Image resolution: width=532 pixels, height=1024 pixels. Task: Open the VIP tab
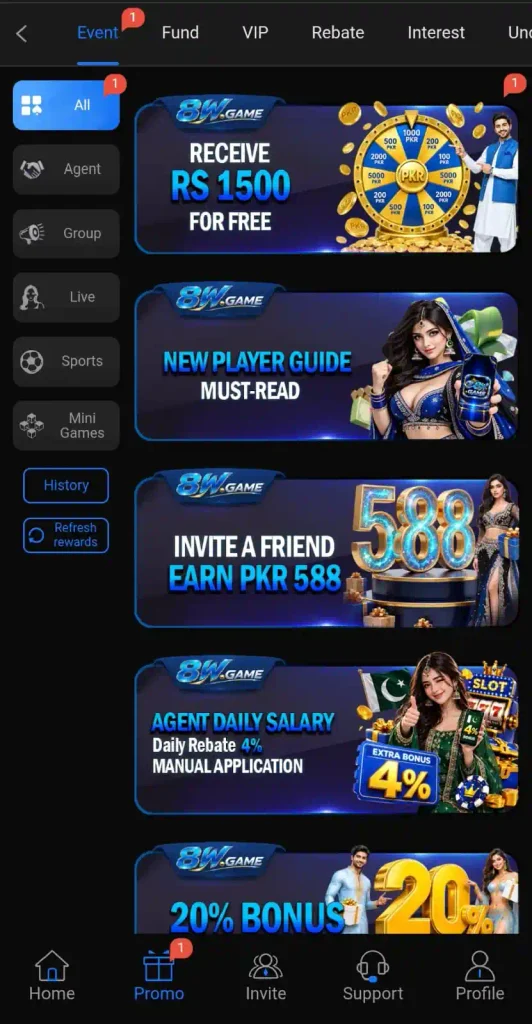(255, 33)
